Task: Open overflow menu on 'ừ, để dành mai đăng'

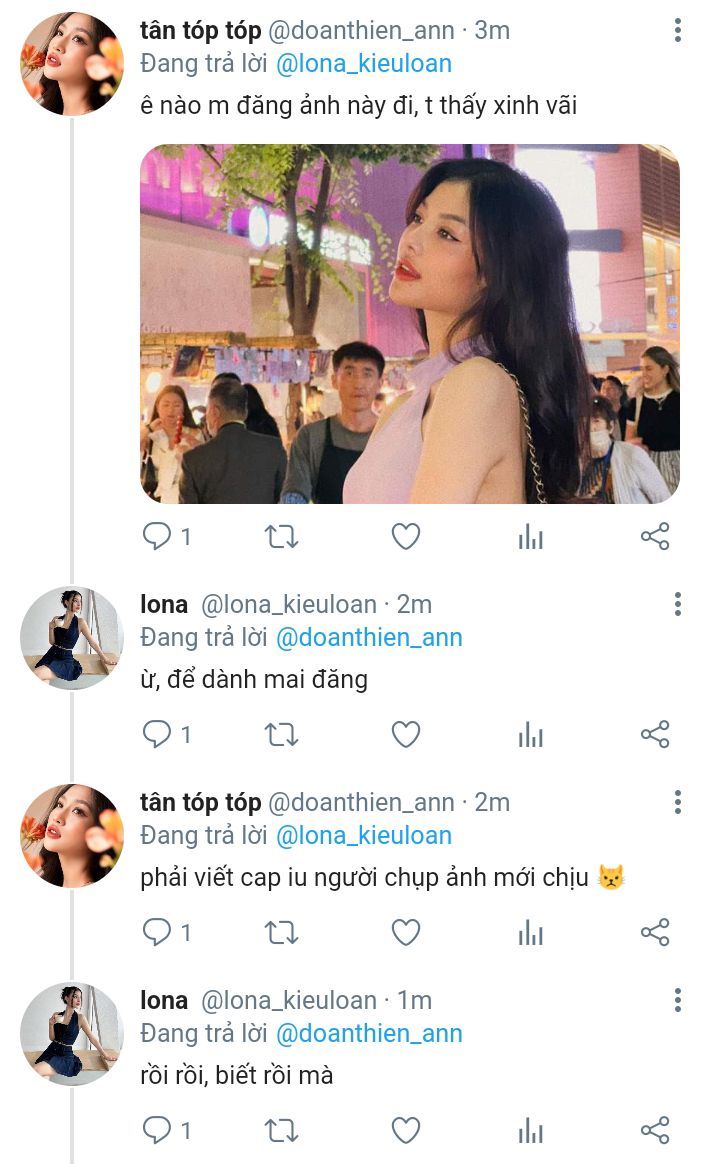Action: click(x=677, y=604)
